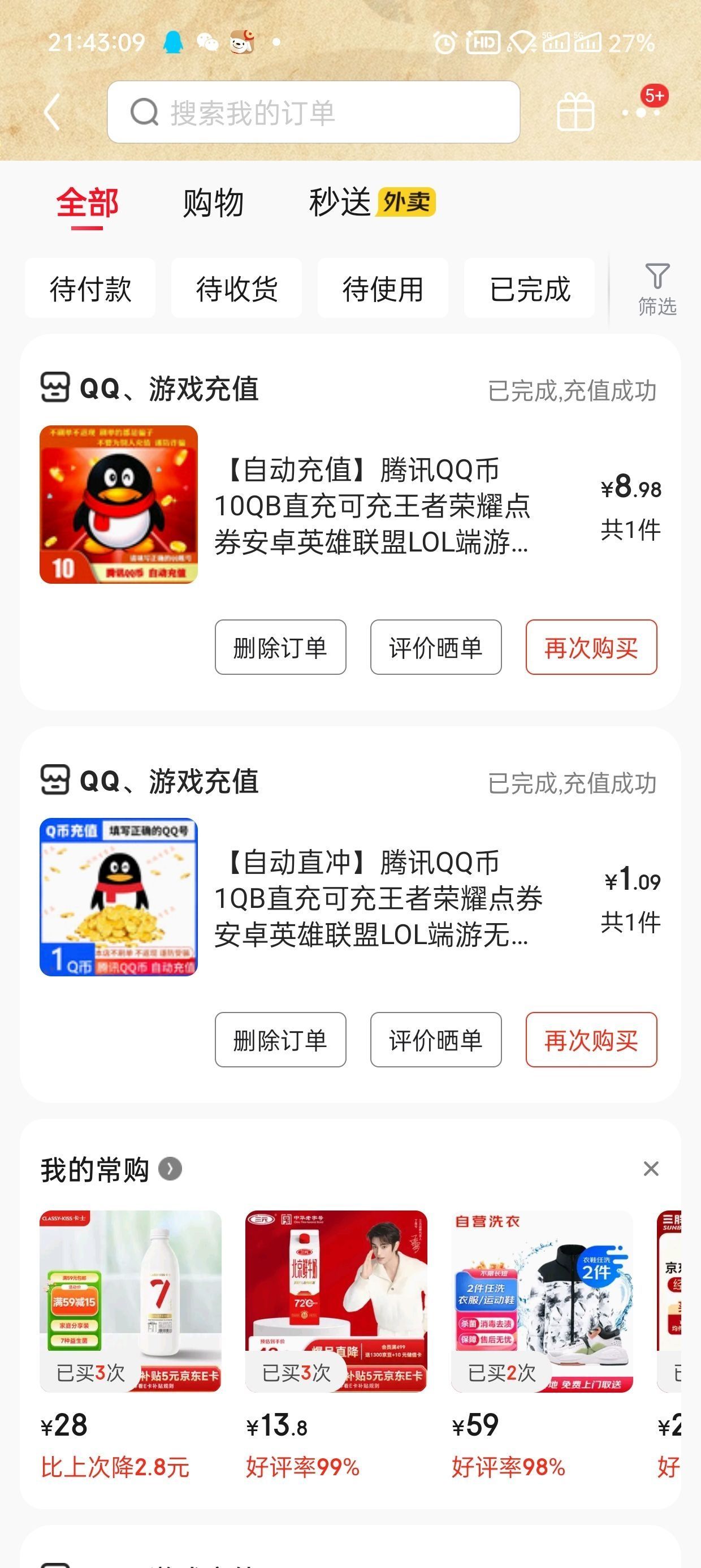Switch to the 秒送 外卖 tab
The height and width of the screenshot is (1568, 701).
coord(371,203)
